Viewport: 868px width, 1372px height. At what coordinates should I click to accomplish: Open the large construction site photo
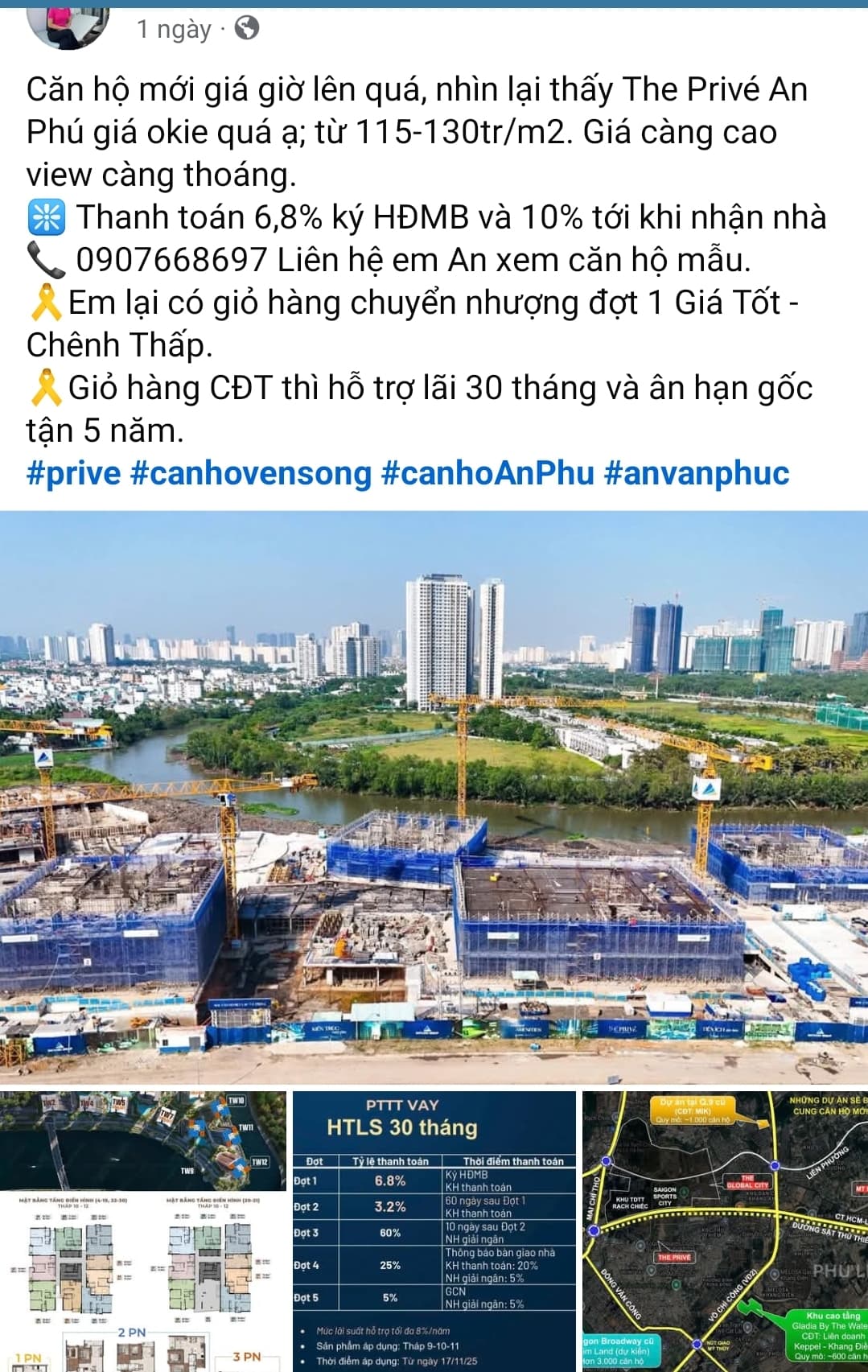click(434, 797)
